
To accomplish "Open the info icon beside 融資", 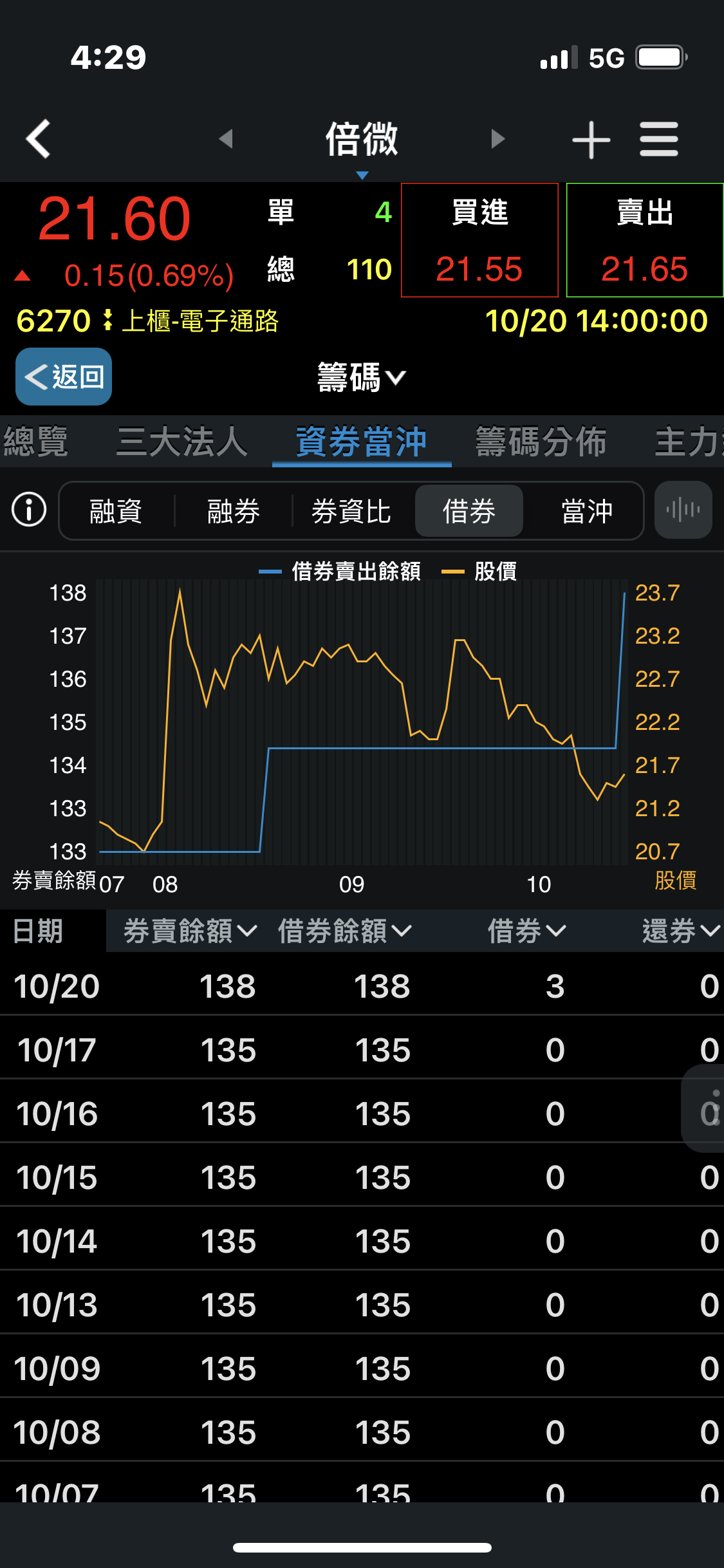I will tap(29, 510).
